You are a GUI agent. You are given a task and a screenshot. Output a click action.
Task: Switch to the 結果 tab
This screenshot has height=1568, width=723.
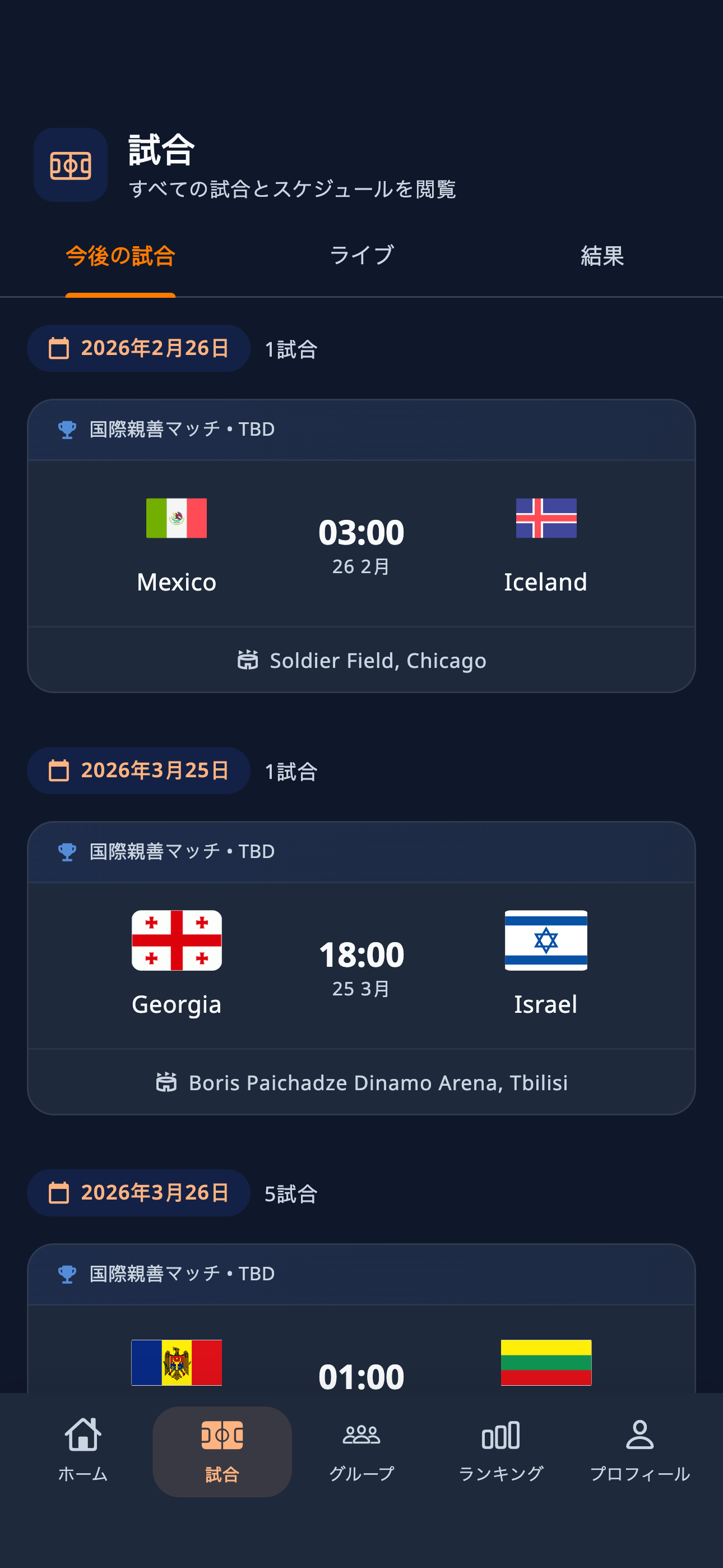pyautogui.click(x=601, y=256)
